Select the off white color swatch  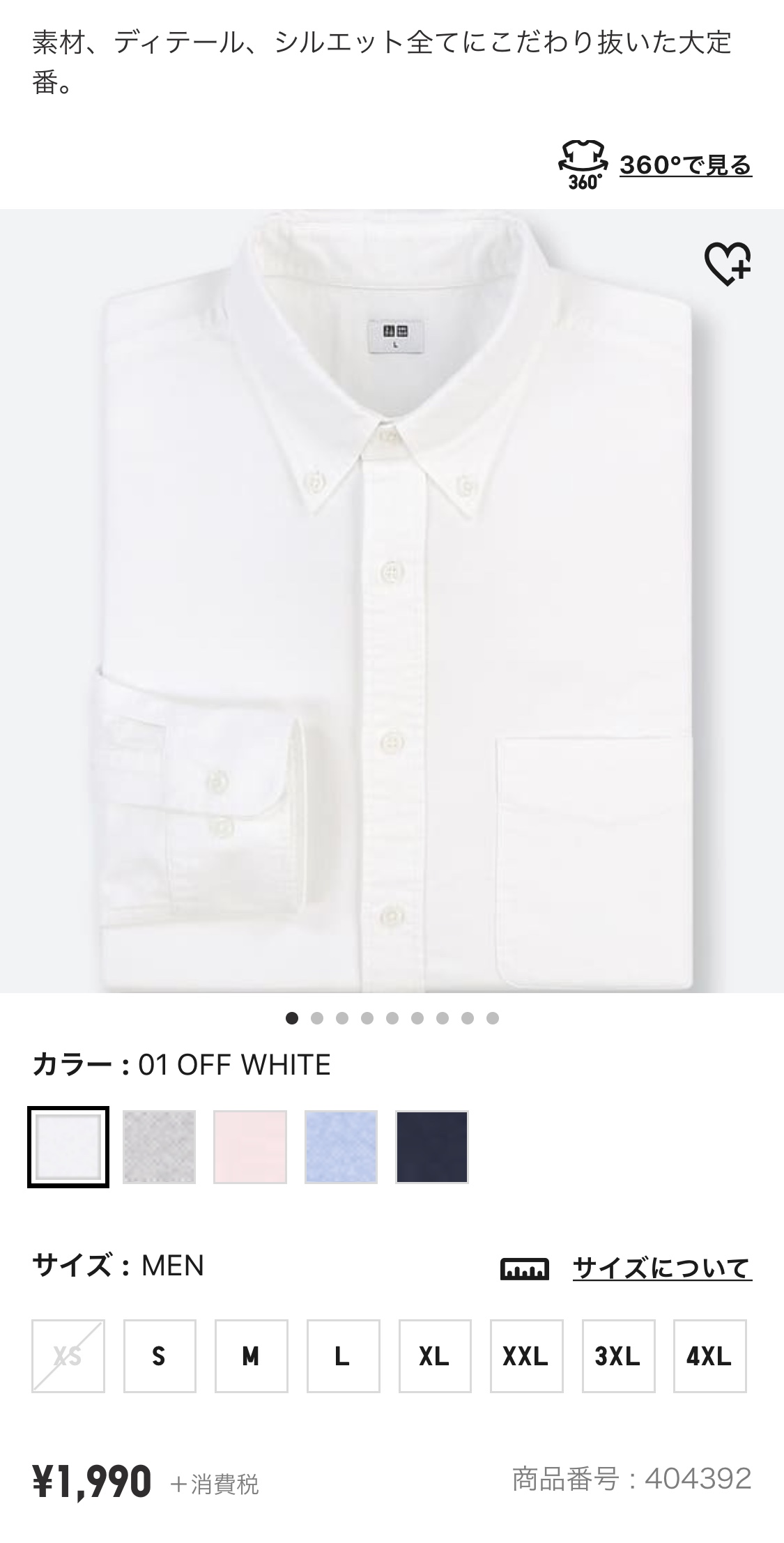click(68, 1146)
